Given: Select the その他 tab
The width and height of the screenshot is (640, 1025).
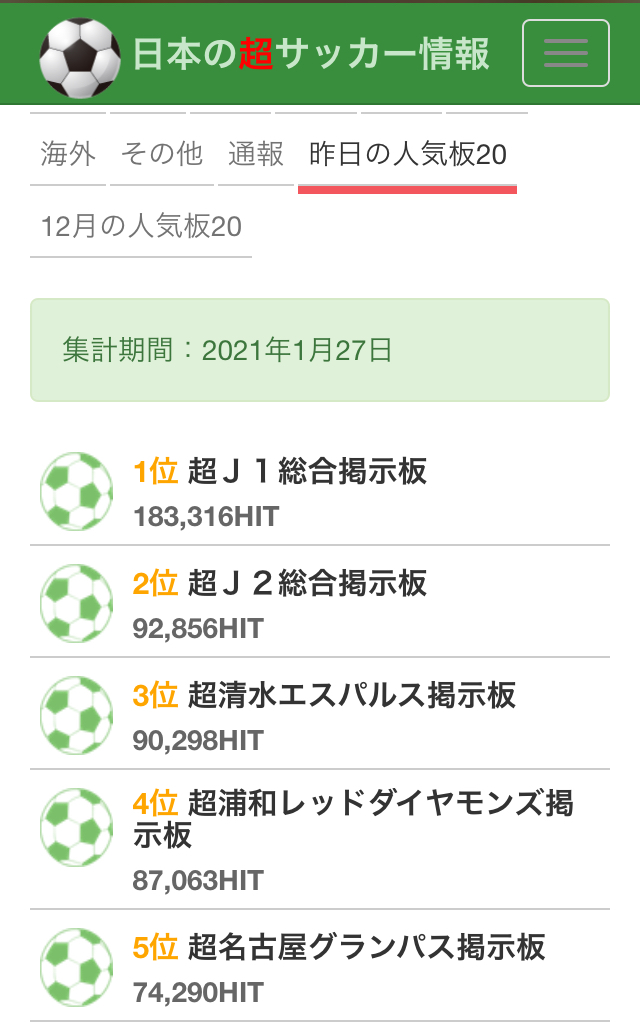Looking at the screenshot, I should click(162, 154).
